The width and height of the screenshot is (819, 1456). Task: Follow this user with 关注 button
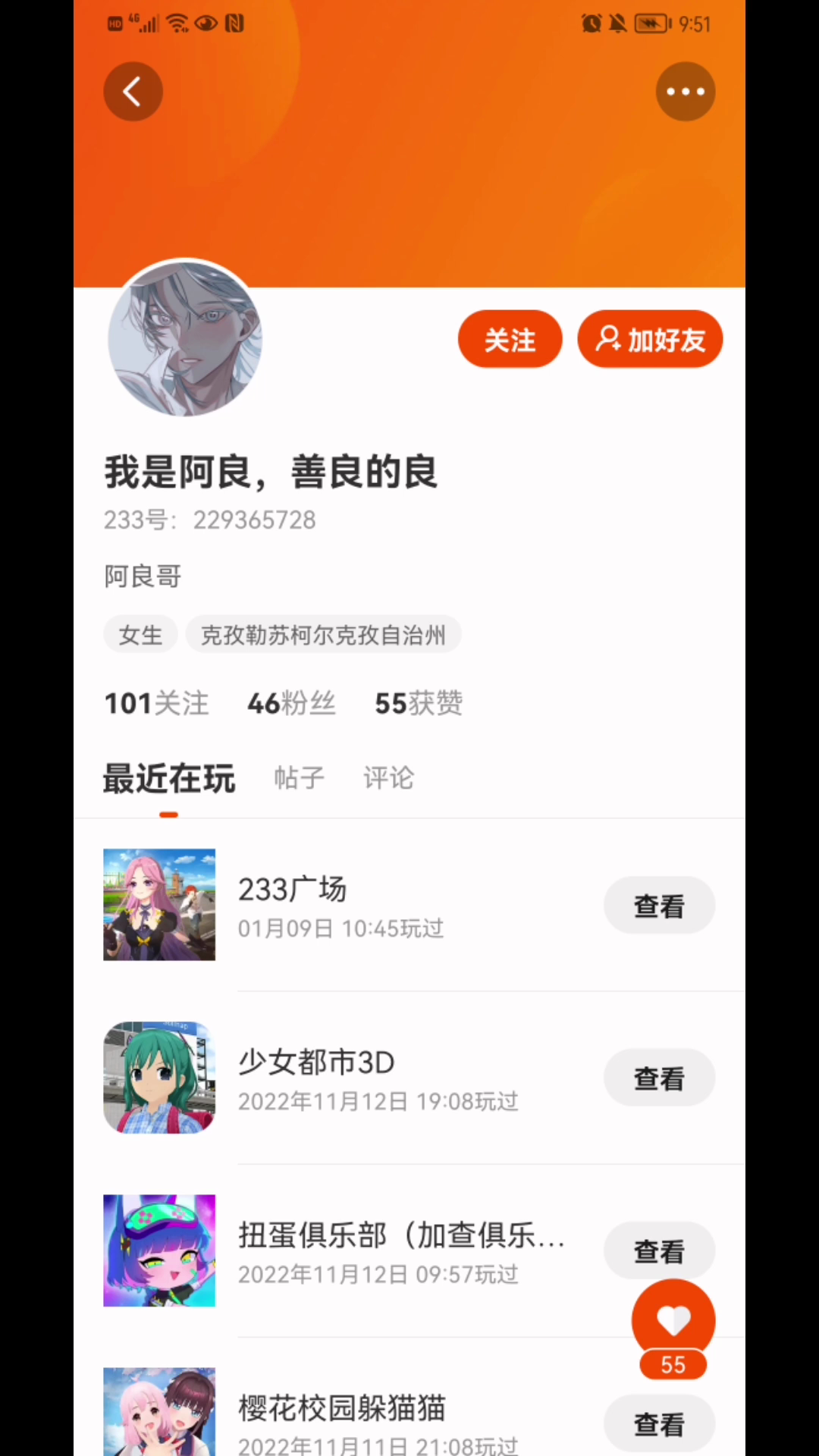pos(510,339)
